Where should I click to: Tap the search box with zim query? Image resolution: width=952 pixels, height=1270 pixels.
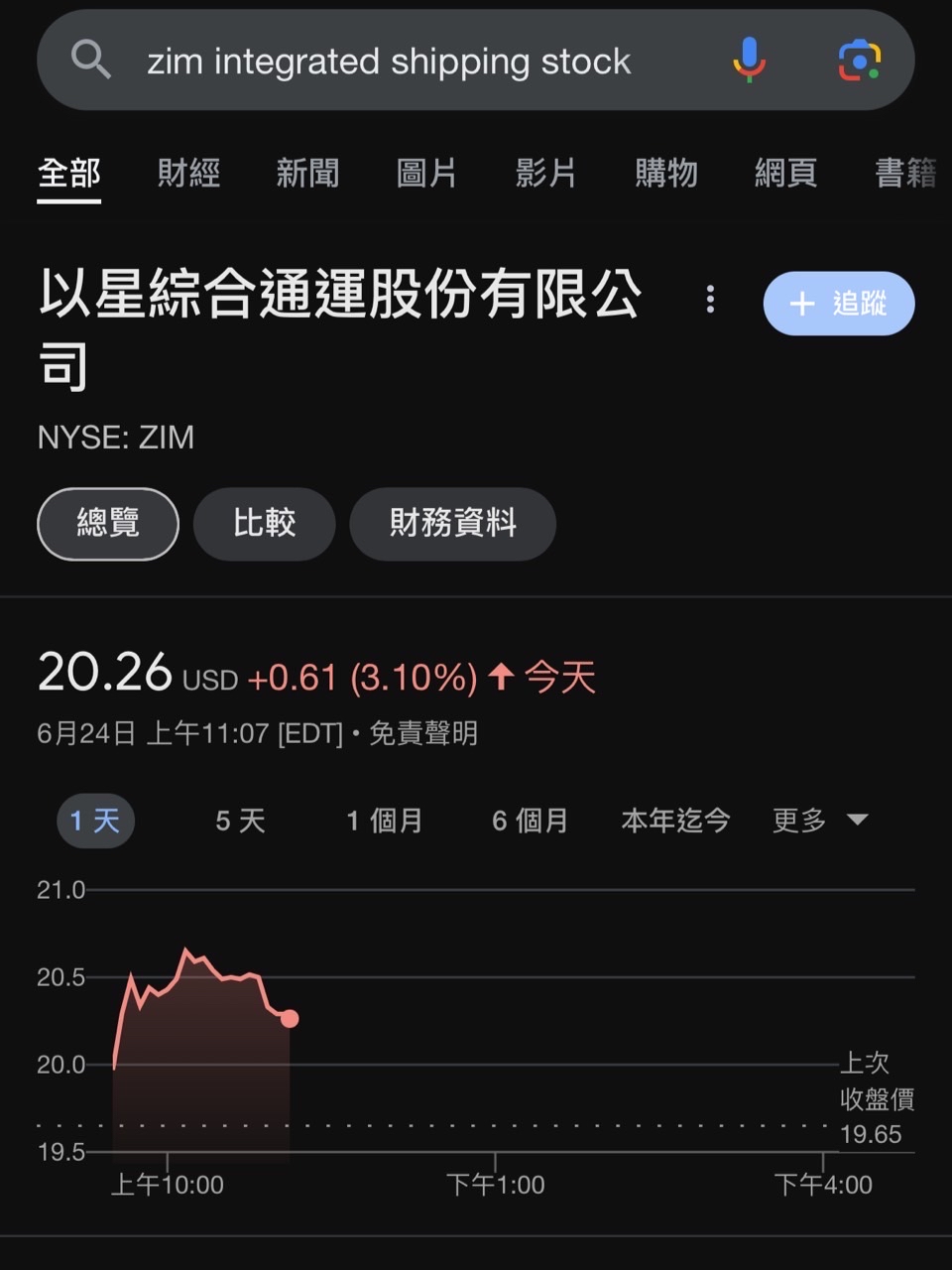click(389, 62)
